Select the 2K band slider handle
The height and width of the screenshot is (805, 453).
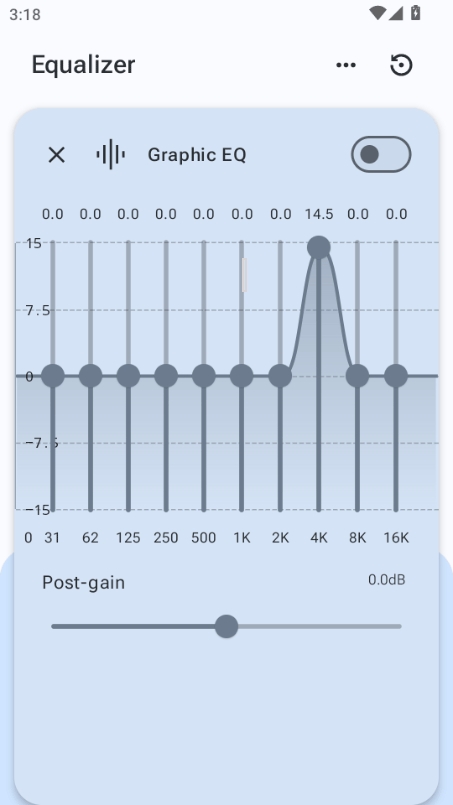coord(280,376)
